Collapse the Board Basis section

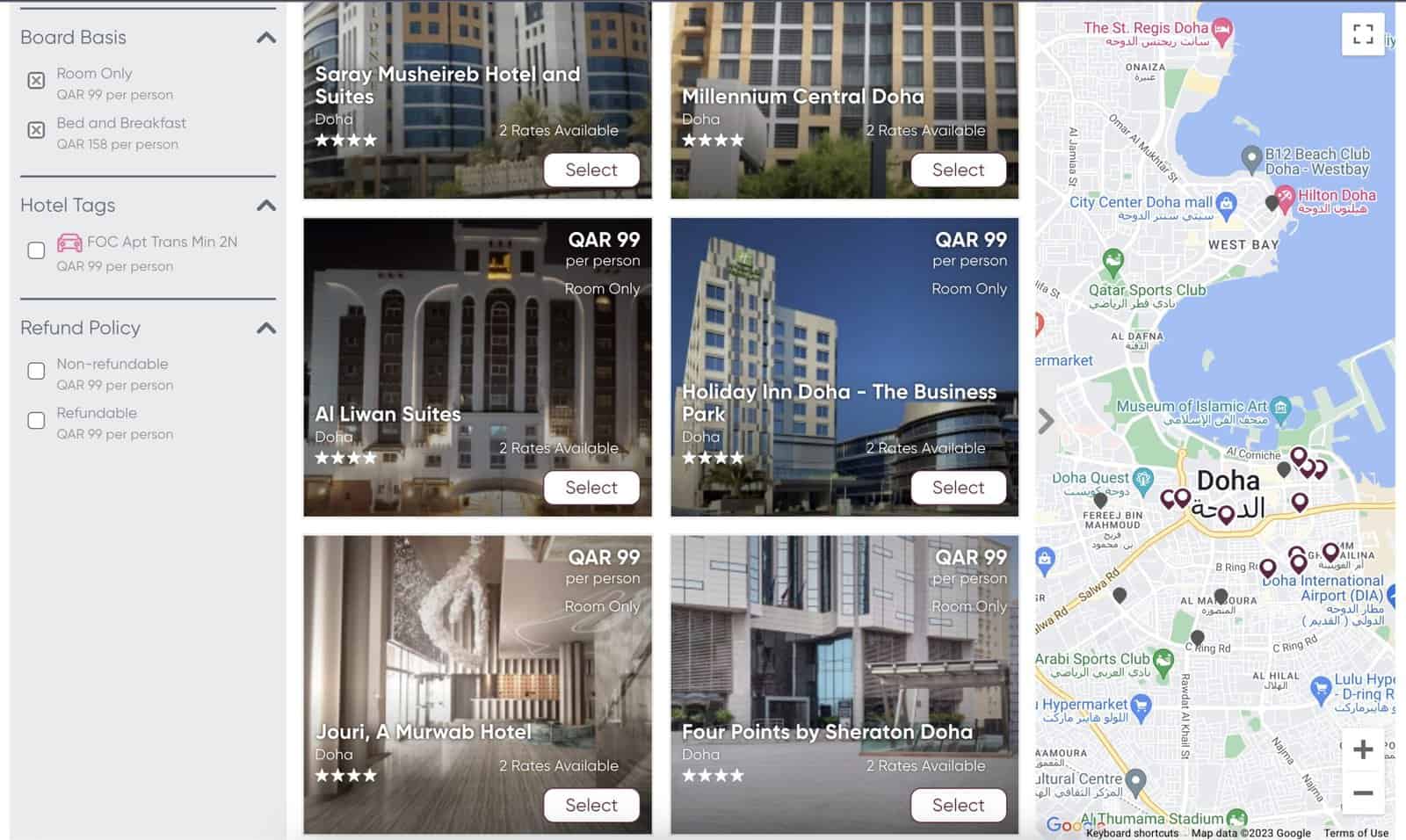tap(266, 38)
